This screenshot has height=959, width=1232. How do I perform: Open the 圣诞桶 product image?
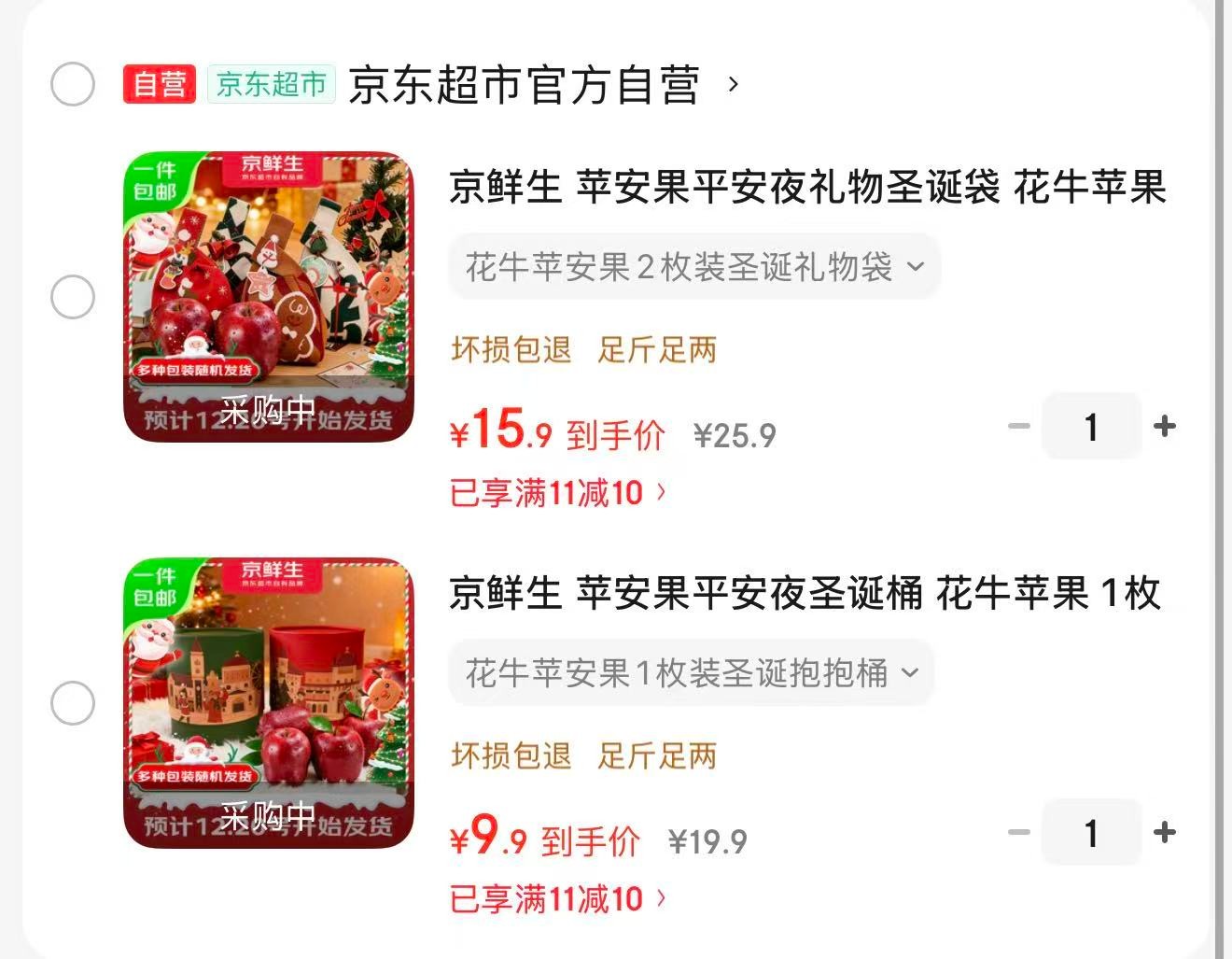coord(269,703)
